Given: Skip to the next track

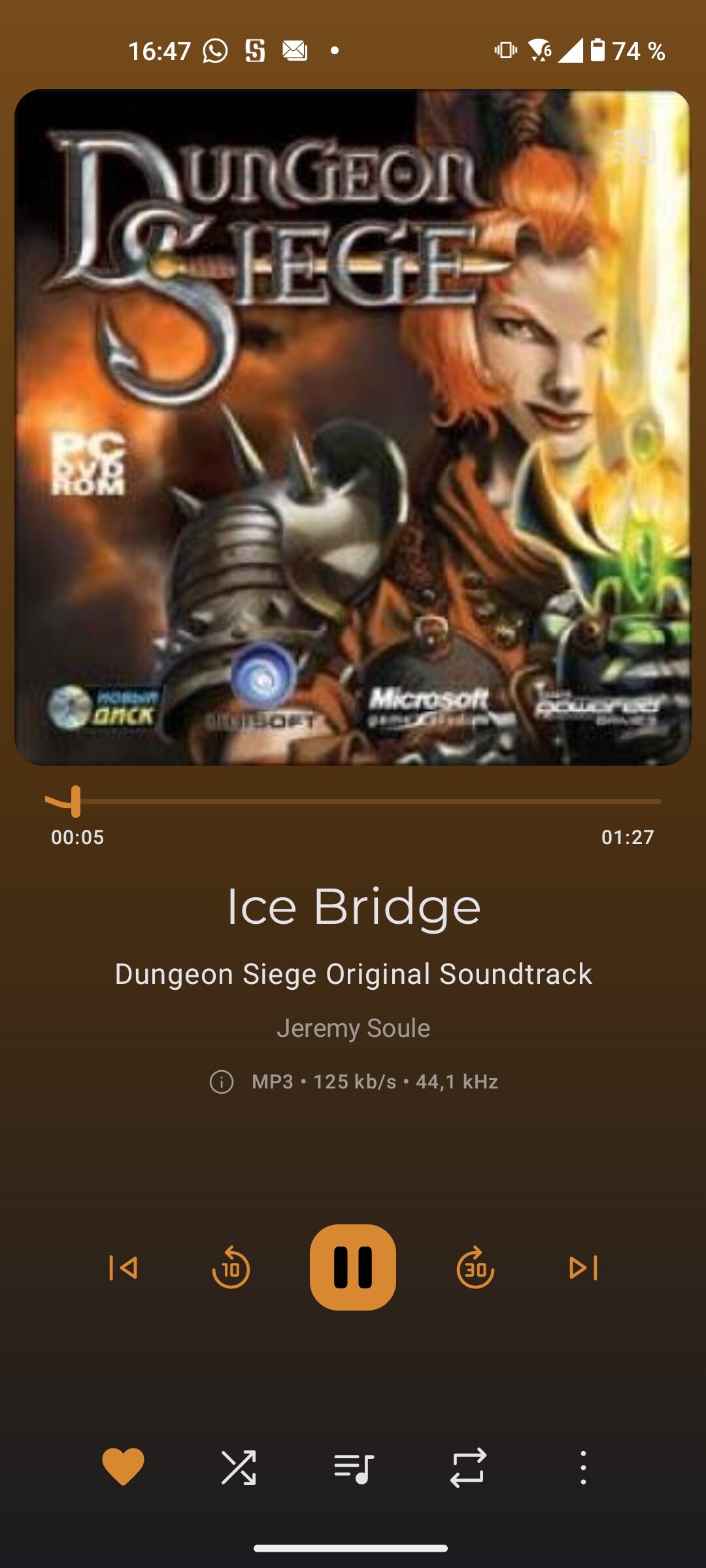Looking at the screenshot, I should tap(583, 1268).
